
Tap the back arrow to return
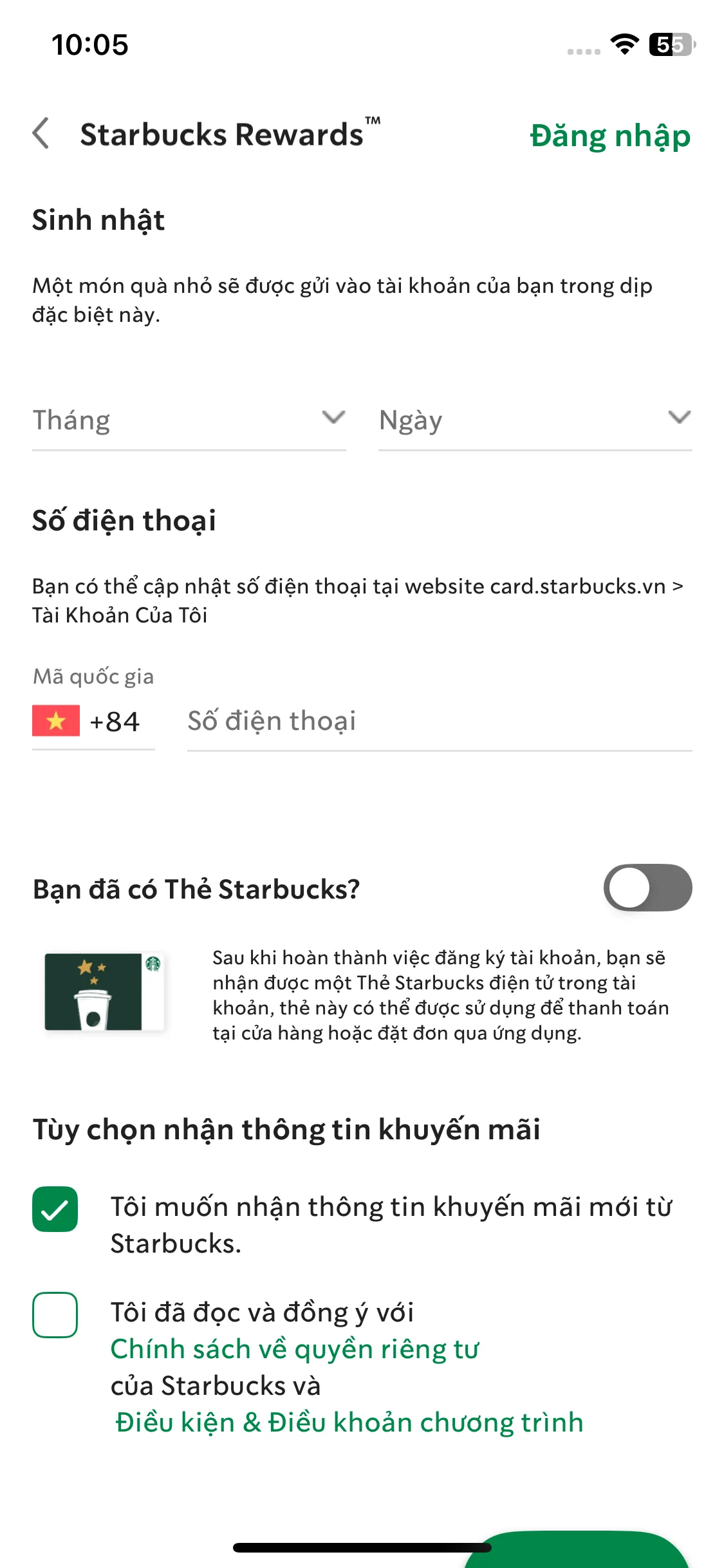pyautogui.click(x=41, y=134)
